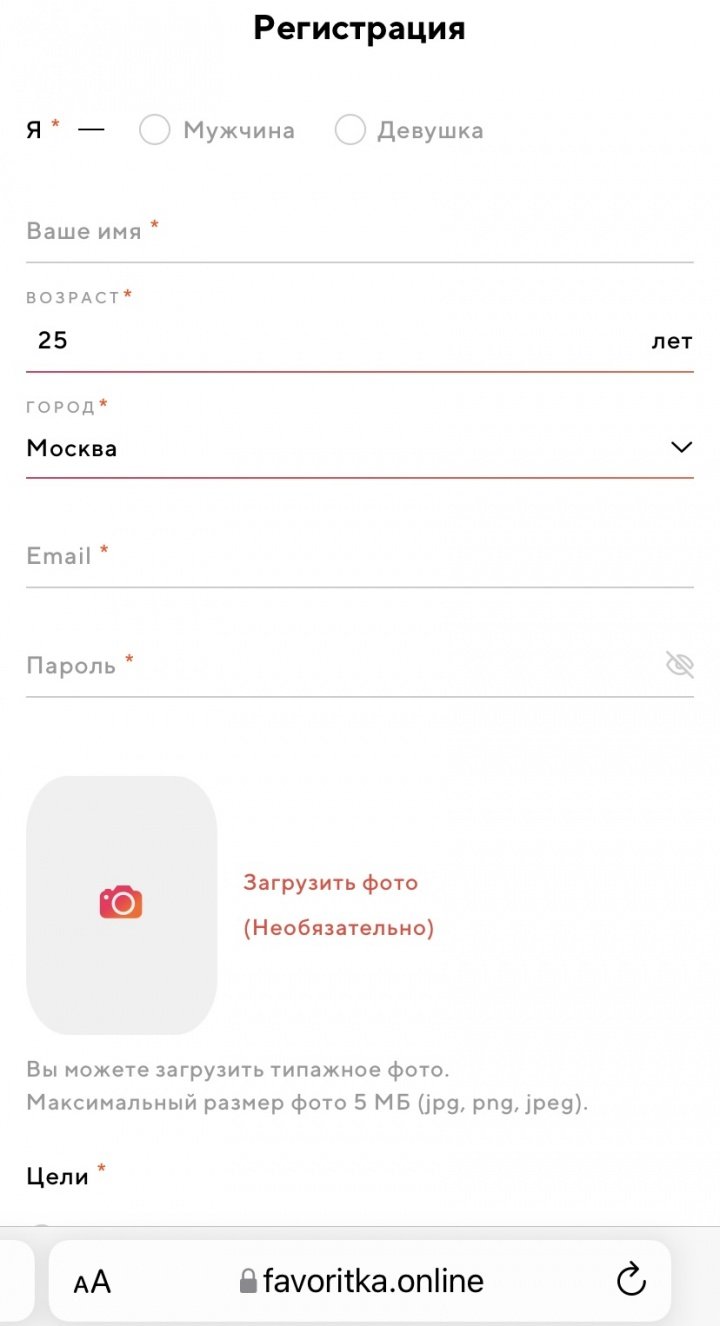Tap the Пароль password field
The width and height of the screenshot is (720, 1326).
340,665
